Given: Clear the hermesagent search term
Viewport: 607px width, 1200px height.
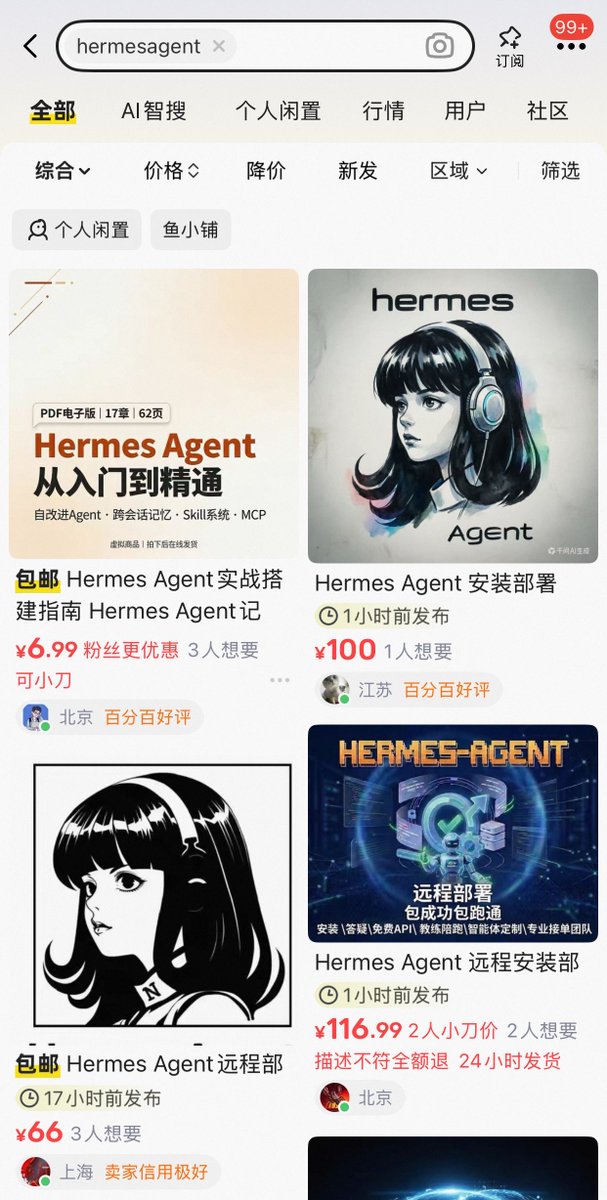Looking at the screenshot, I should coord(219,46).
